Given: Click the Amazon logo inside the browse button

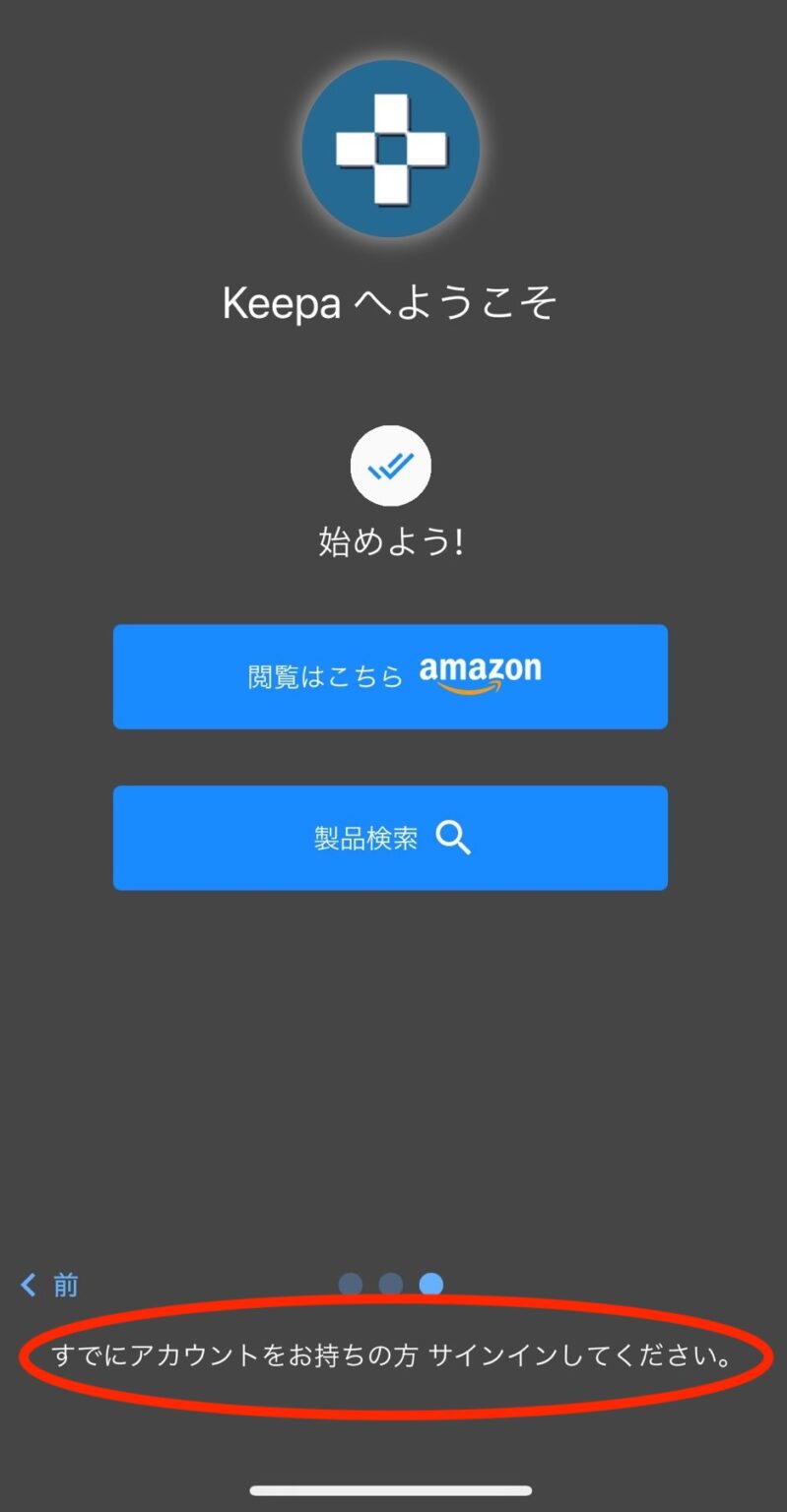Looking at the screenshot, I should point(482,671).
